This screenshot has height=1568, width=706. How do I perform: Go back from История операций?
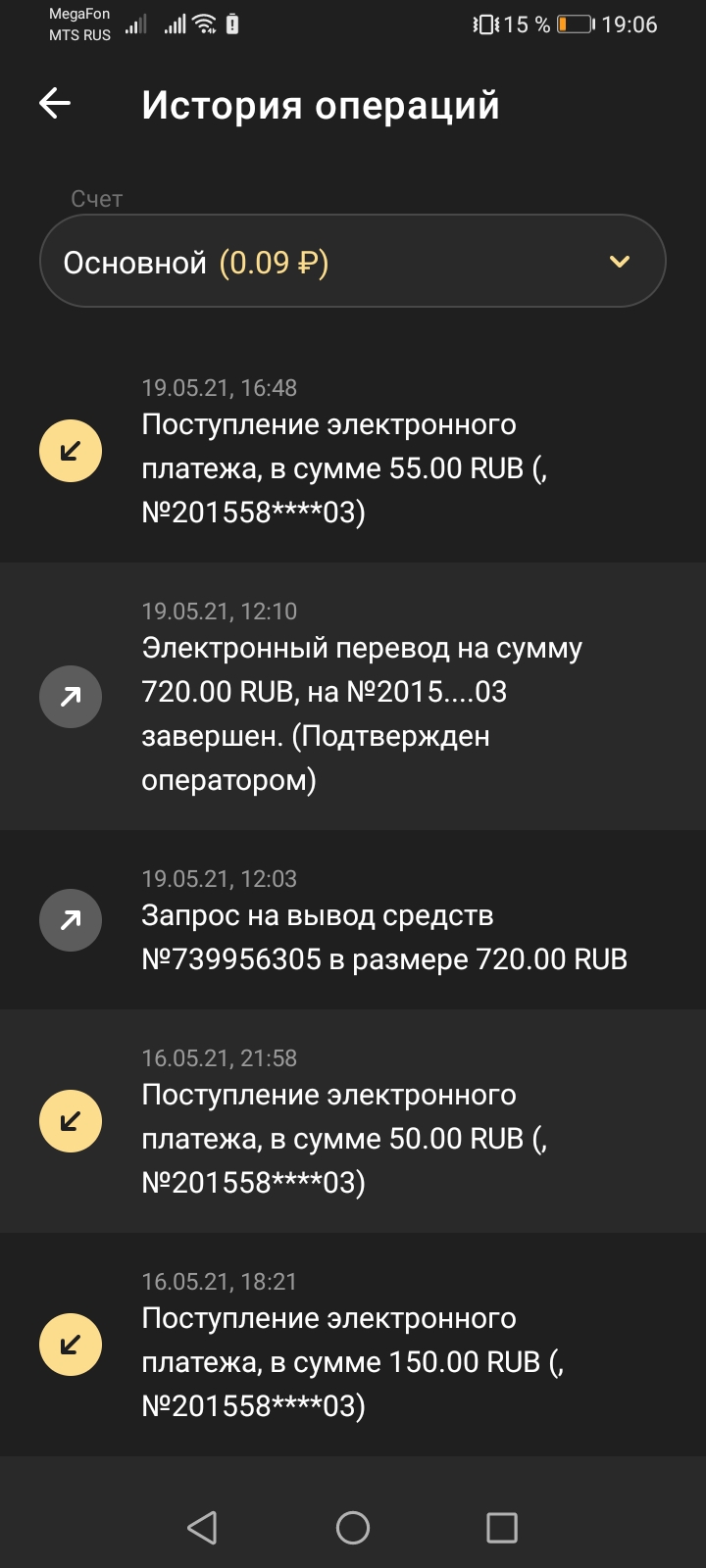click(x=55, y=104)
